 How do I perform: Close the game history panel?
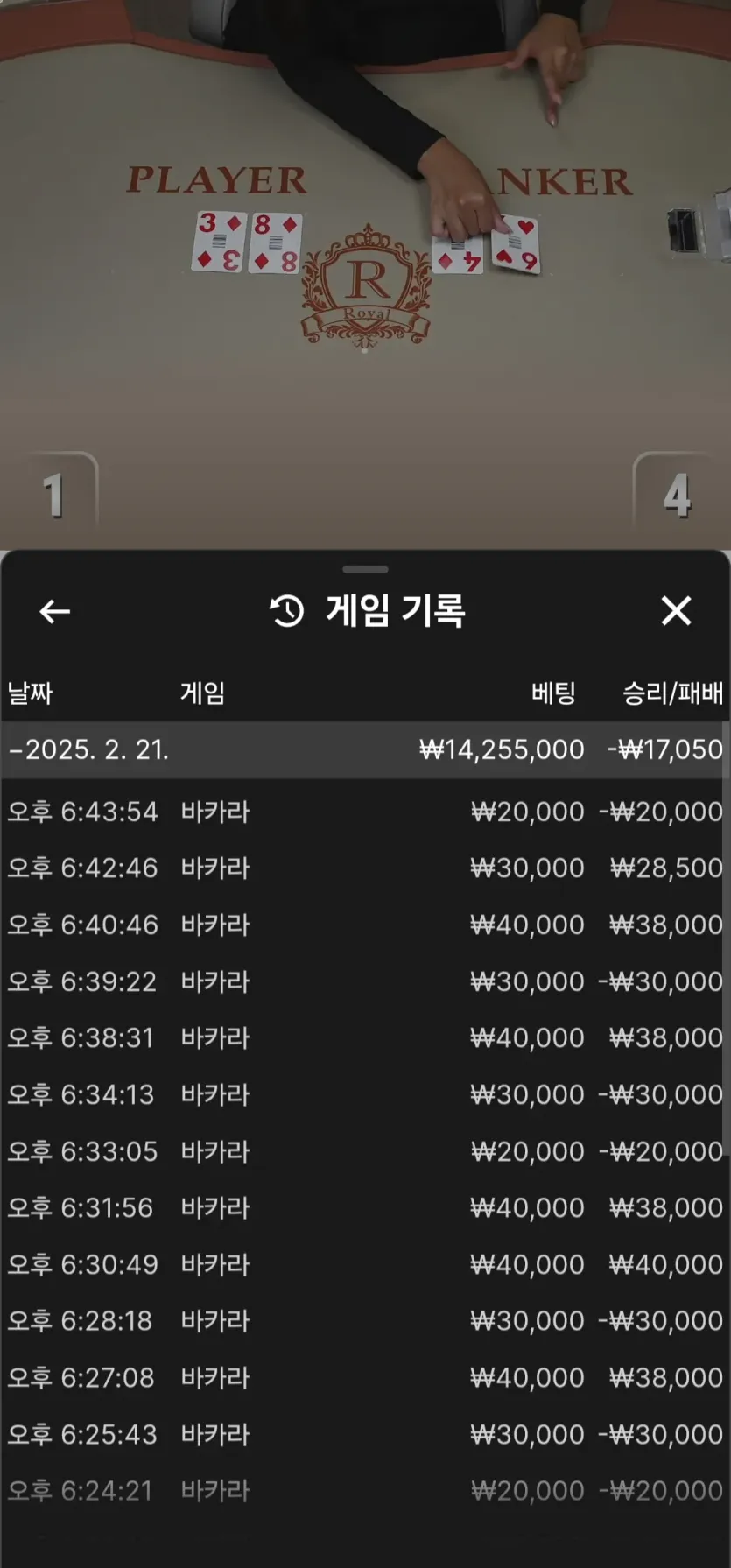tap(676, 610)
